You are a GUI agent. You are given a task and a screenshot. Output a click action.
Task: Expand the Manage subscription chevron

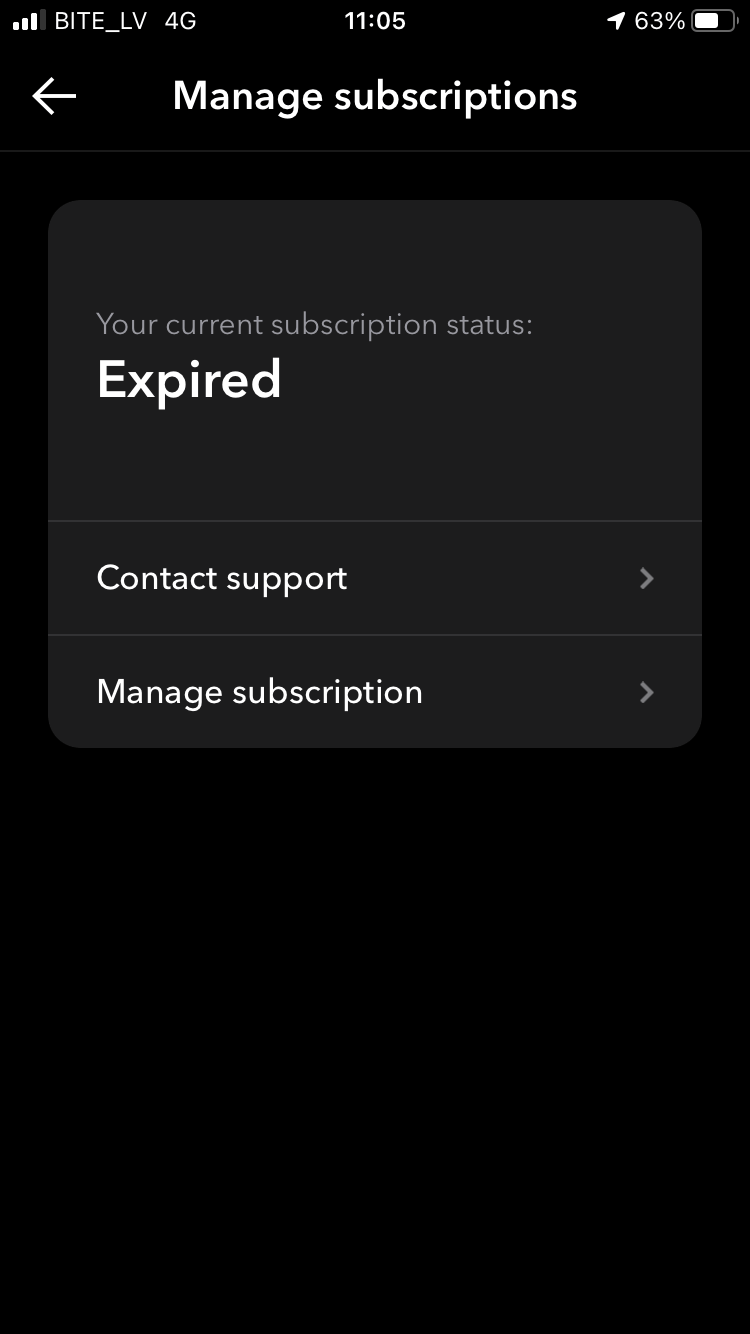click(x=647, y=692)
